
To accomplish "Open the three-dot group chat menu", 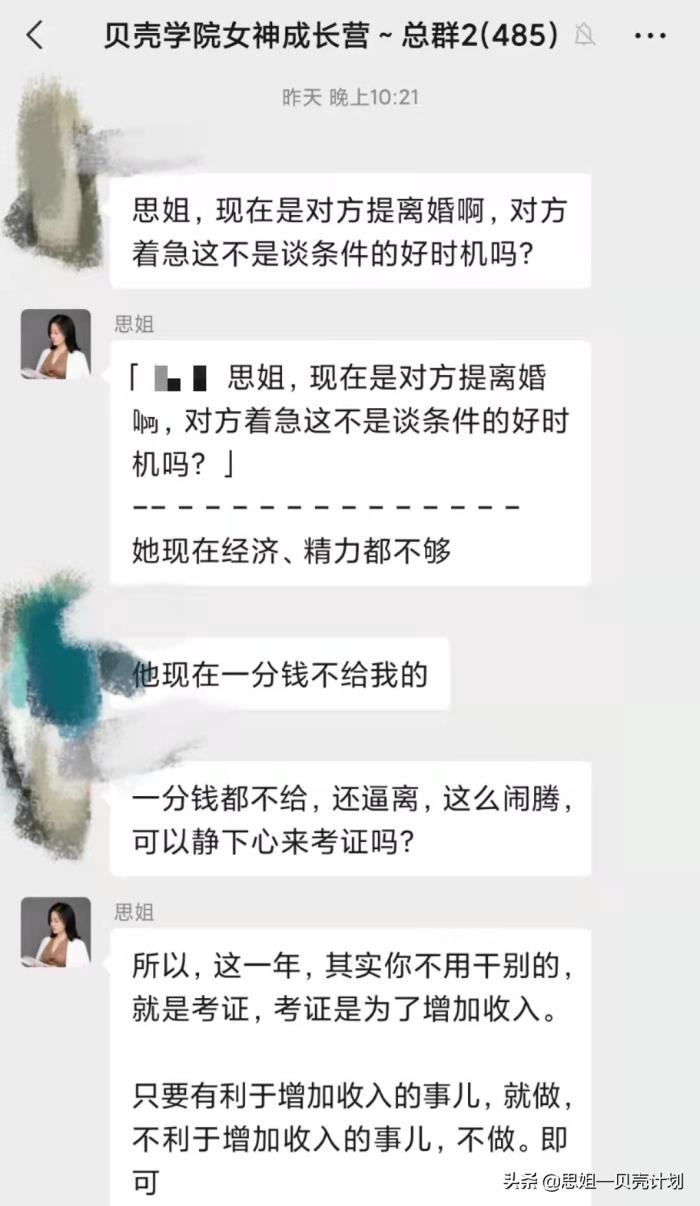I will click(650, 36).
